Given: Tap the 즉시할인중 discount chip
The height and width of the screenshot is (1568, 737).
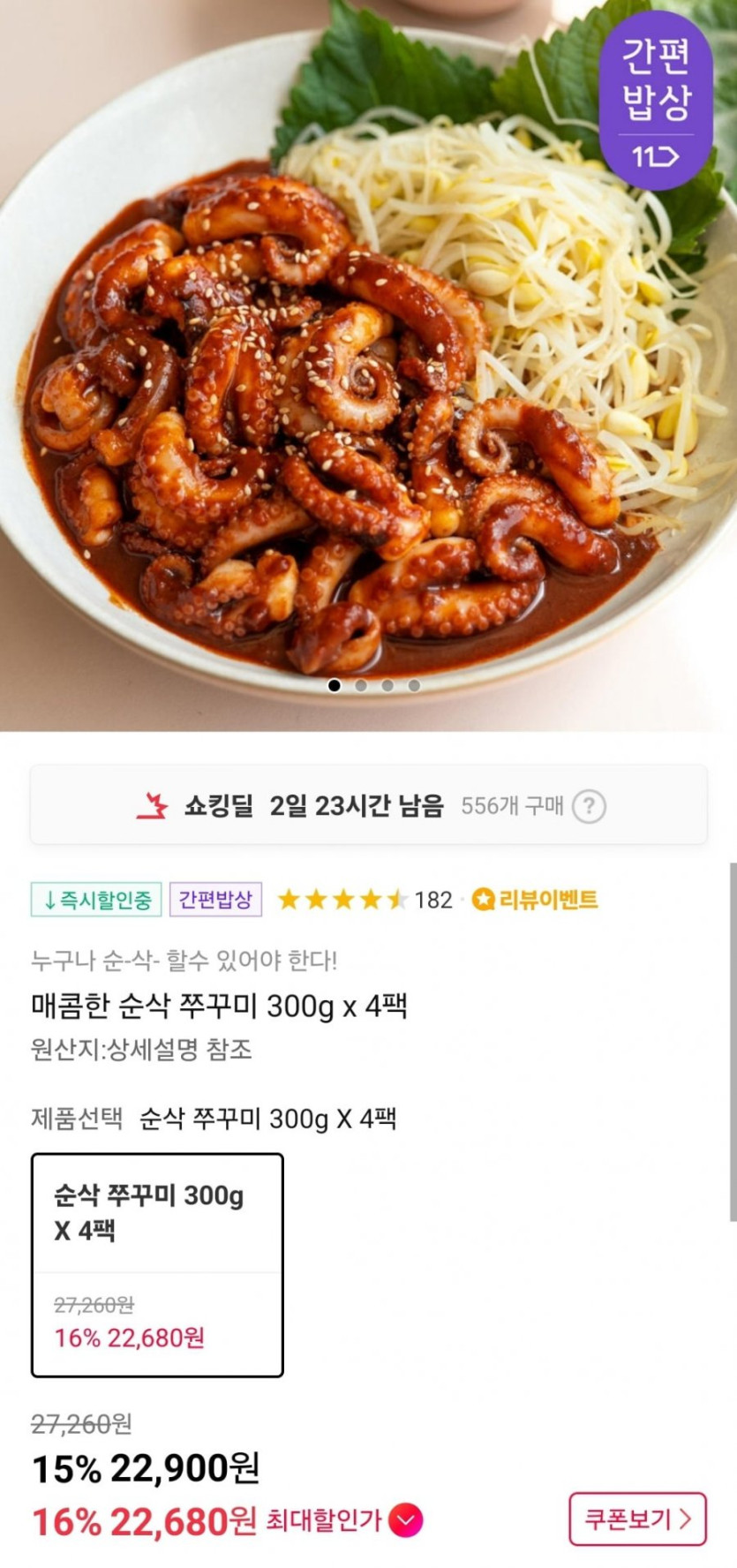Looking at the screenshot, I should pyautogui.click(x=97, y=900).
